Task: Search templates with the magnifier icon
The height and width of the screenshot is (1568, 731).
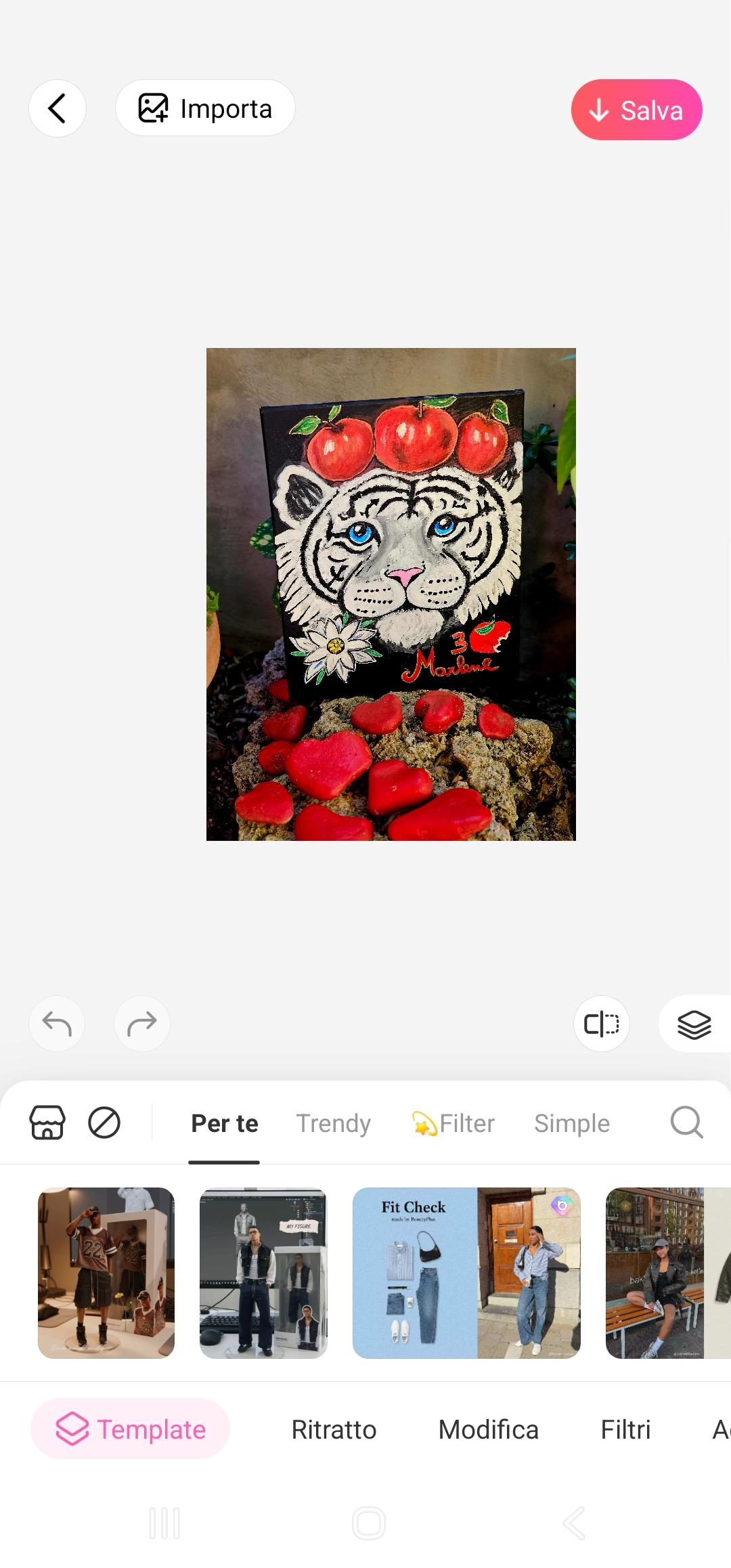Action: pyautogui.click(x=686, y=1123)
